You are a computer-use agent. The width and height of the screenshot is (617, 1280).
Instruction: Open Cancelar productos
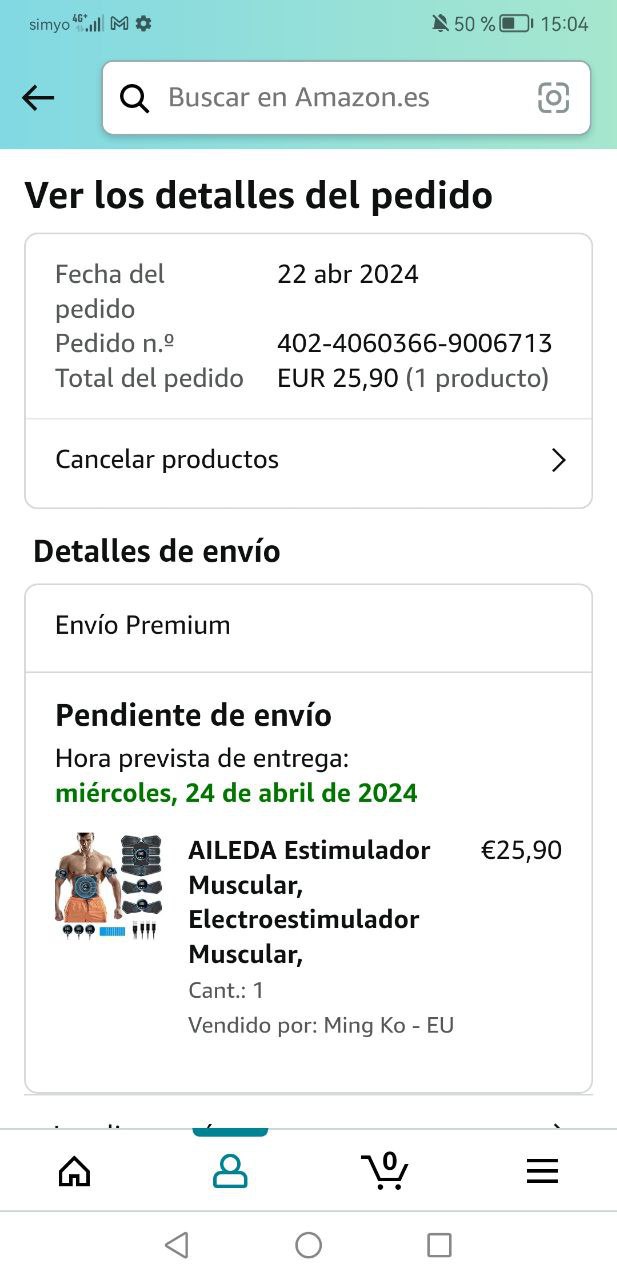(308, 460)
